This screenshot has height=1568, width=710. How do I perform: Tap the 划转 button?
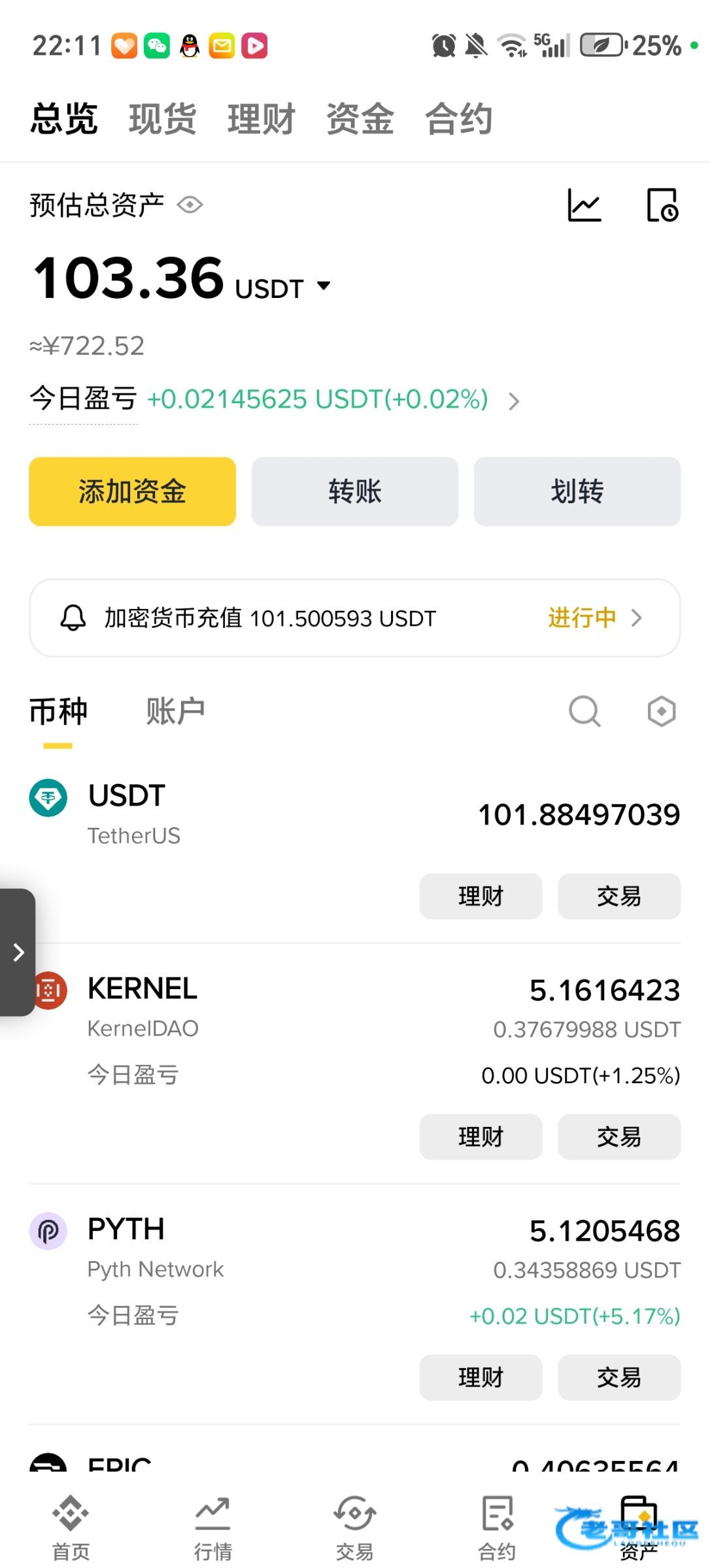[577, 491]
